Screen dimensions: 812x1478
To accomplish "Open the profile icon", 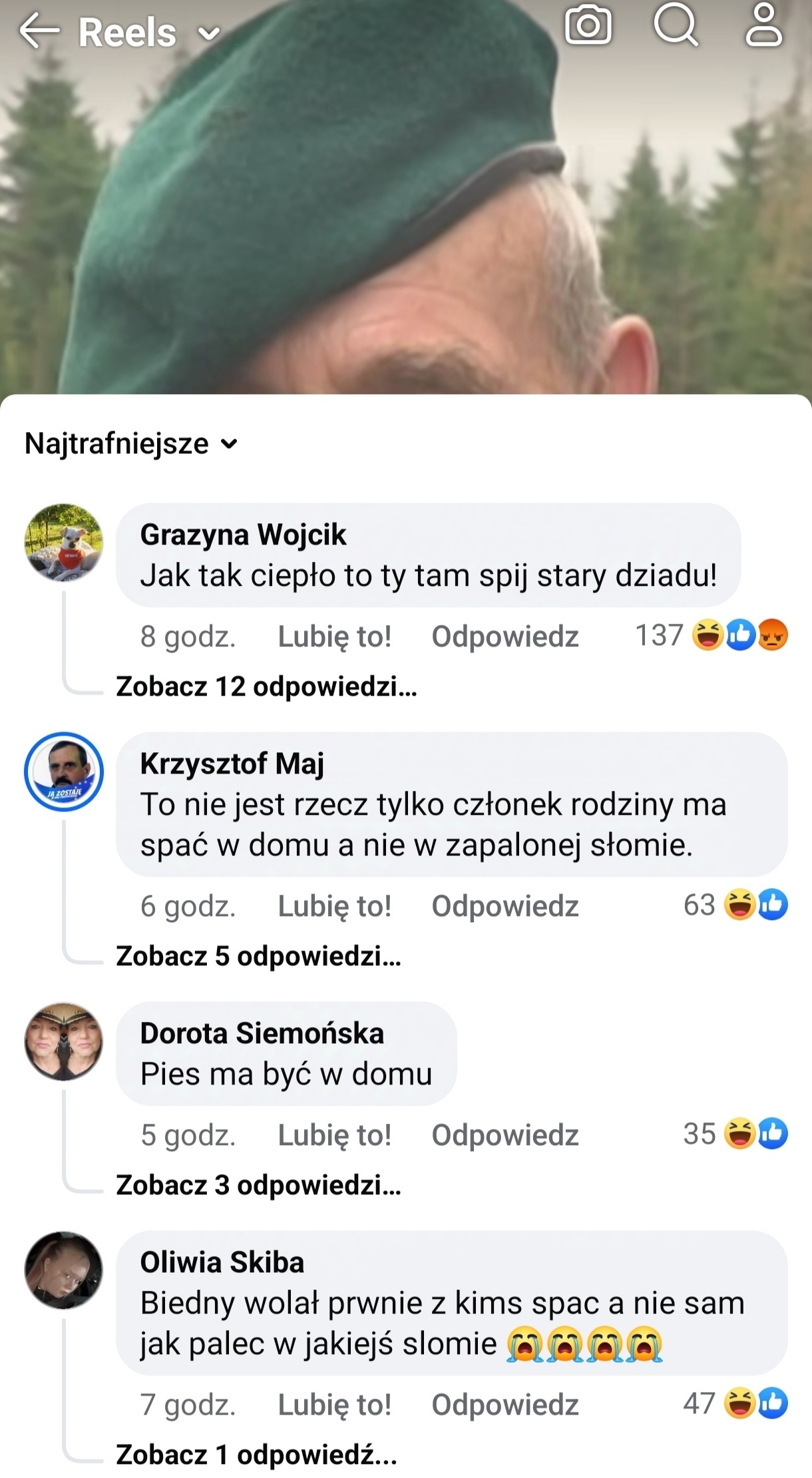I will click(x=763, y=26).
